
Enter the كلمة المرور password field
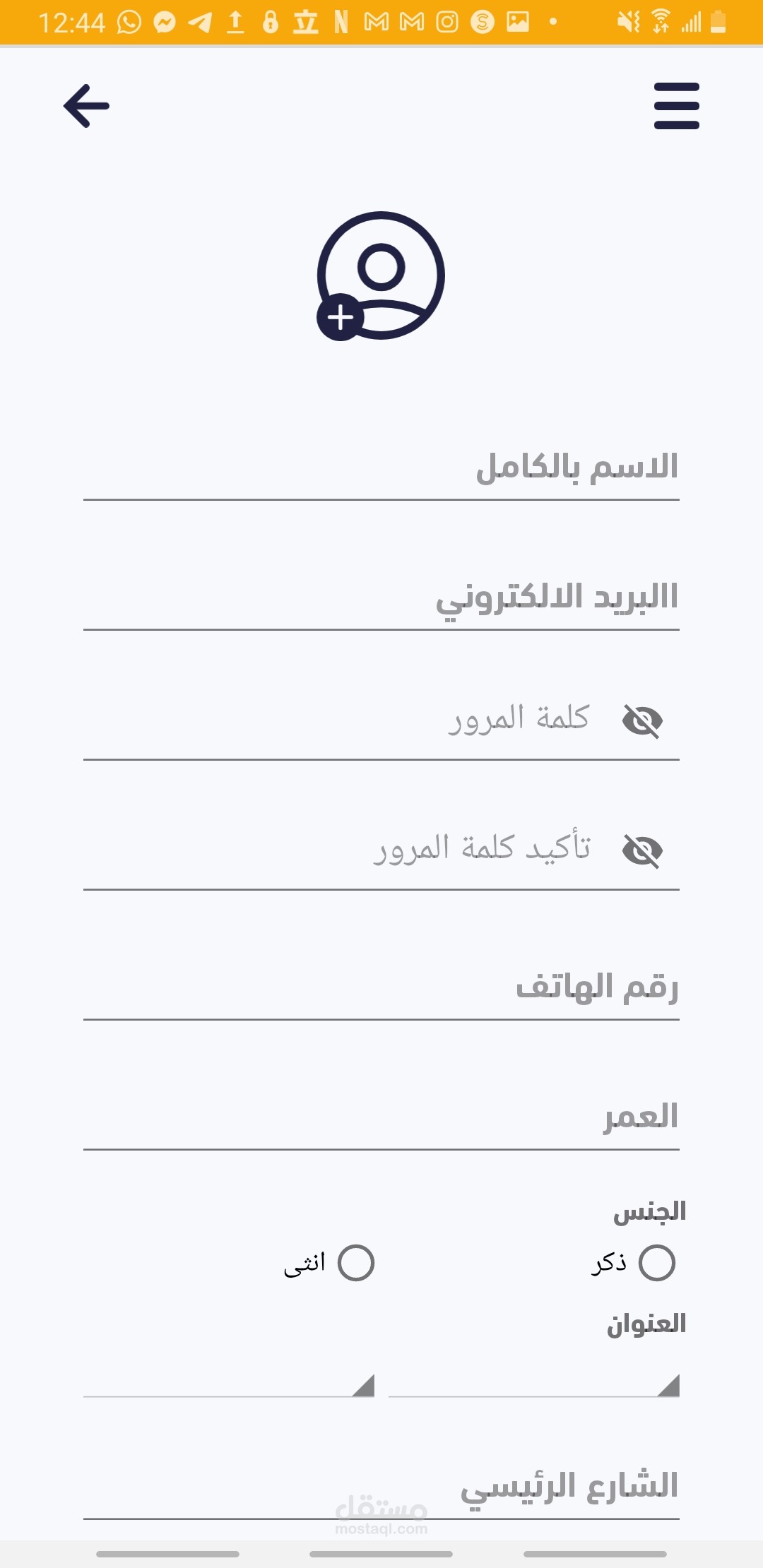pyautogui.click(x=353, y=720)
